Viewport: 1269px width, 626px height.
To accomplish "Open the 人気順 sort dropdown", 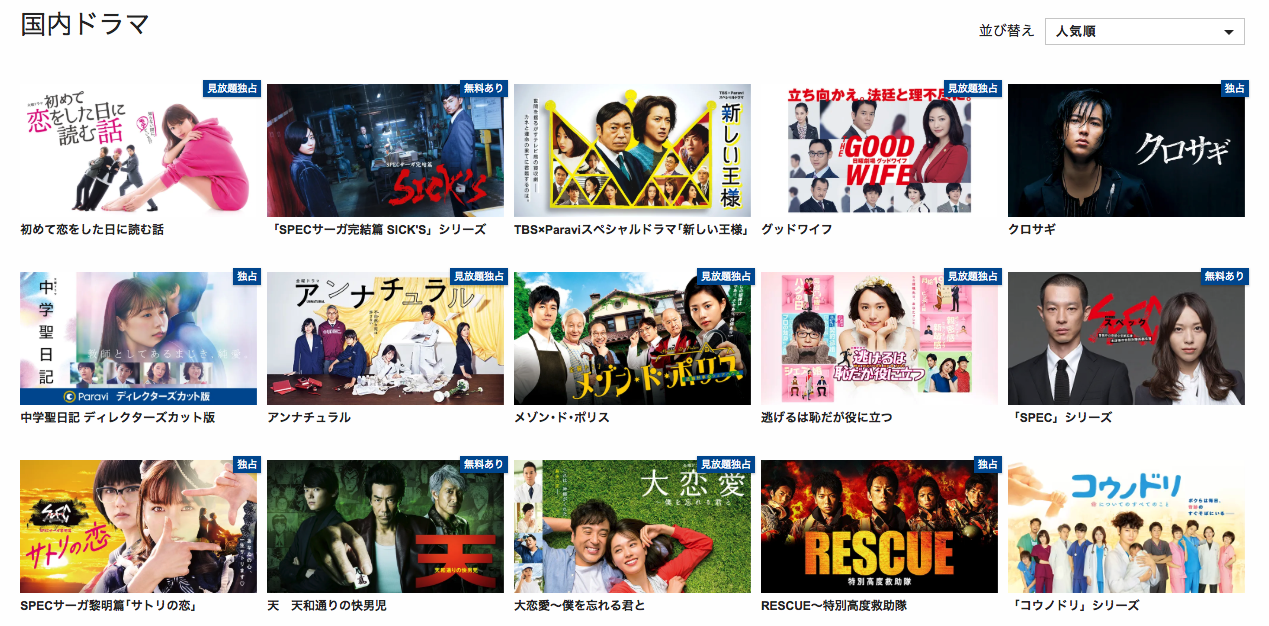I will coord(1144,32).
